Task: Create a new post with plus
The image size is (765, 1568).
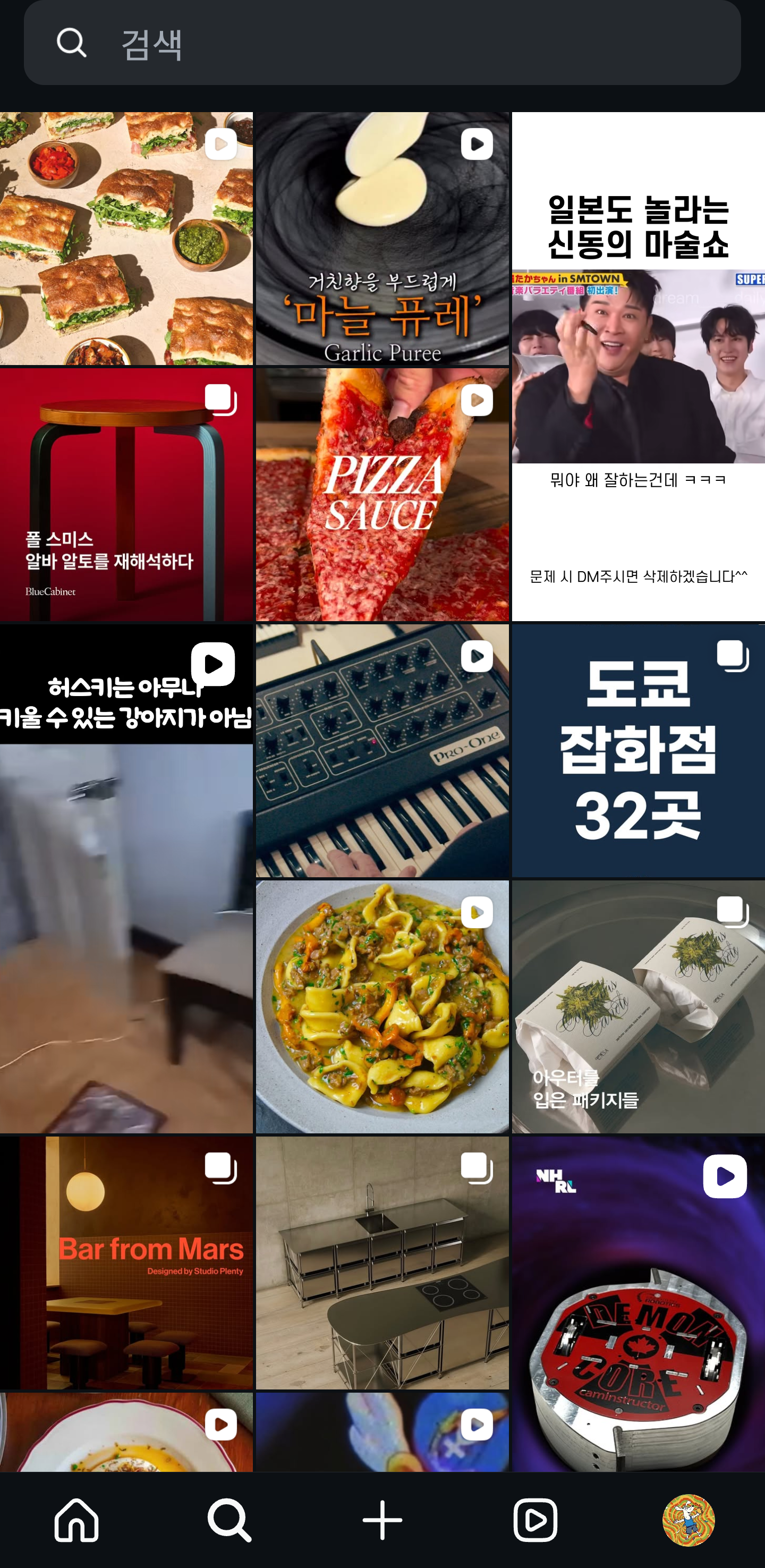Action: 382,1519
